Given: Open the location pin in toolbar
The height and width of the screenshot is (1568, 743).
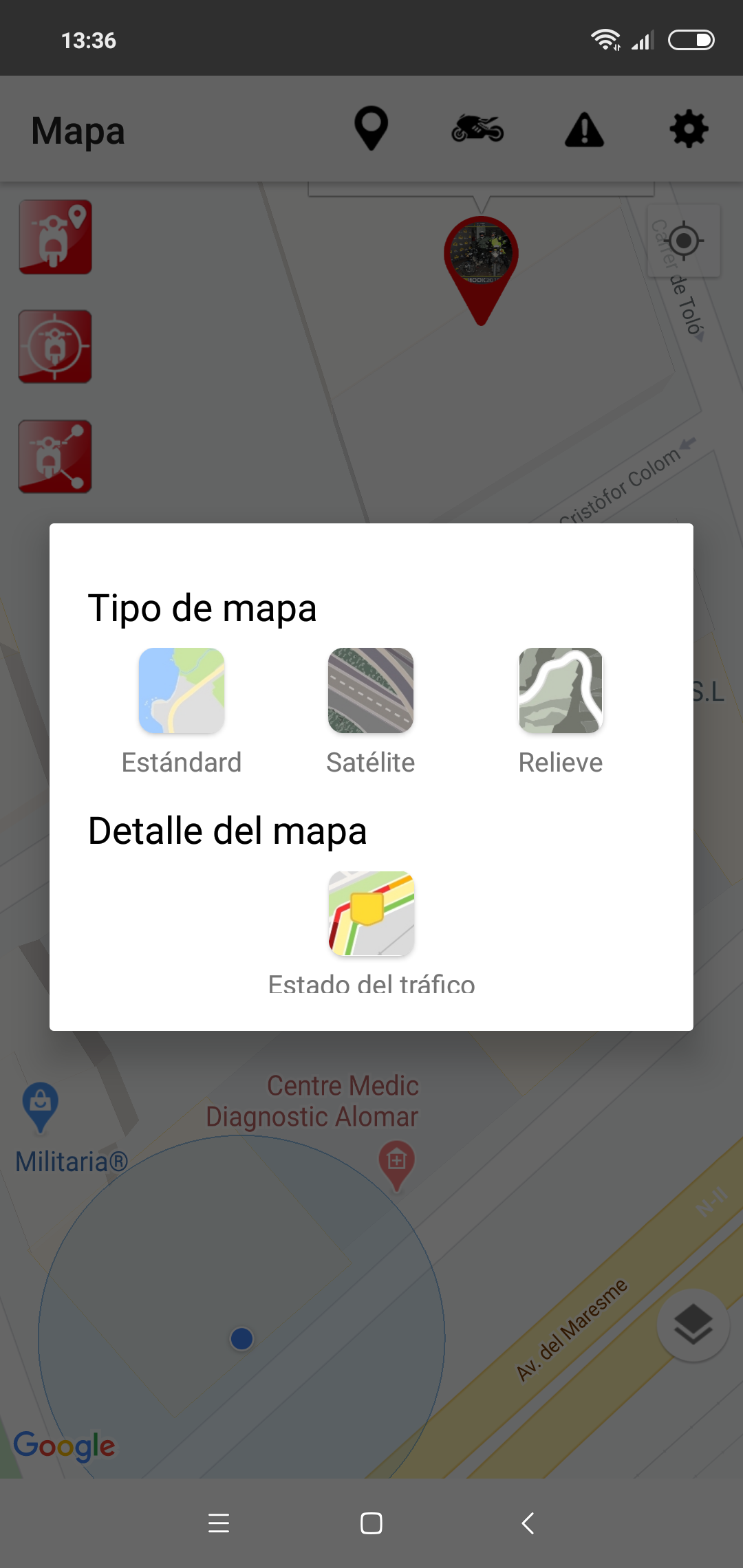Looking at the screenshot, I should point(371,129).
